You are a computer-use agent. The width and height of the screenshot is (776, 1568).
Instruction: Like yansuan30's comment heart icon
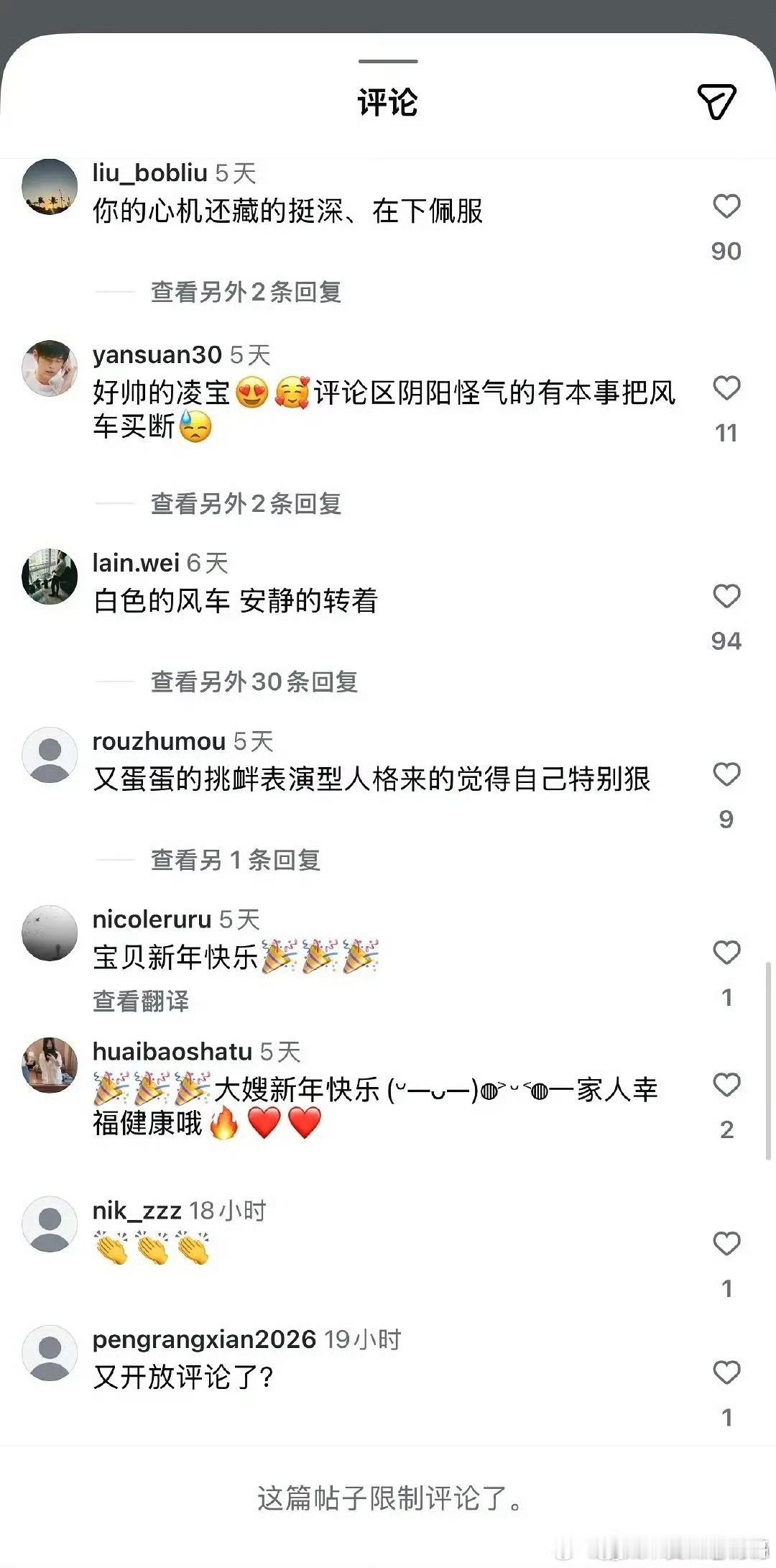click(728, 389)
